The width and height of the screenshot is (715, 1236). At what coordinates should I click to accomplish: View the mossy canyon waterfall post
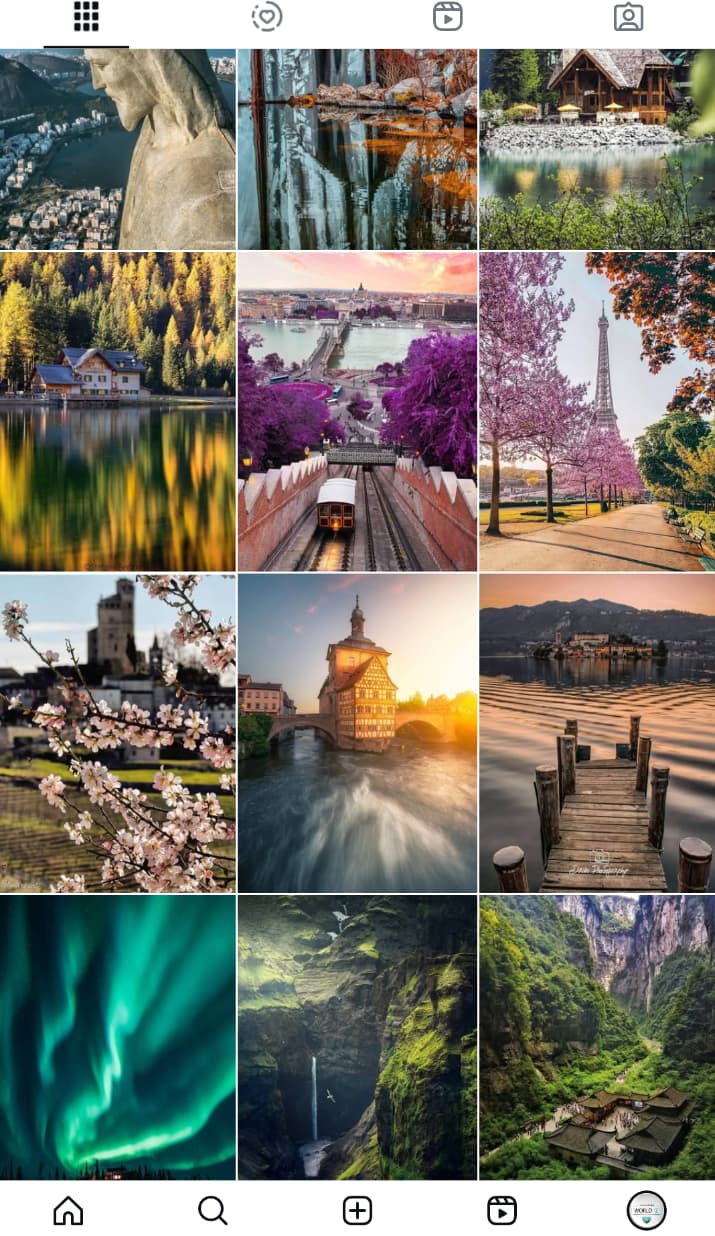(x=357, y=1038)
